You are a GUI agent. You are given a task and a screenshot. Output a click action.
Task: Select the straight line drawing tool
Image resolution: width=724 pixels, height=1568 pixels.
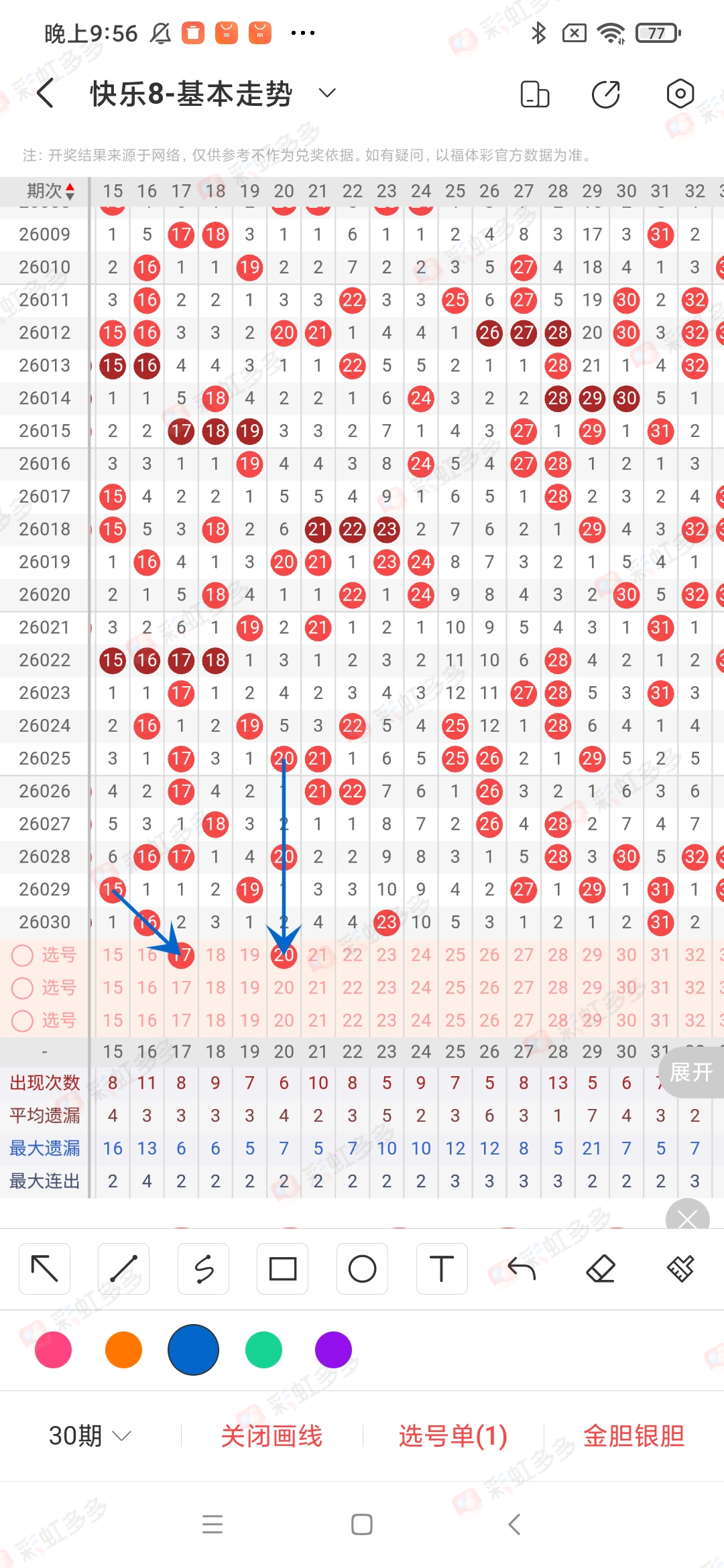point(124,1268)
